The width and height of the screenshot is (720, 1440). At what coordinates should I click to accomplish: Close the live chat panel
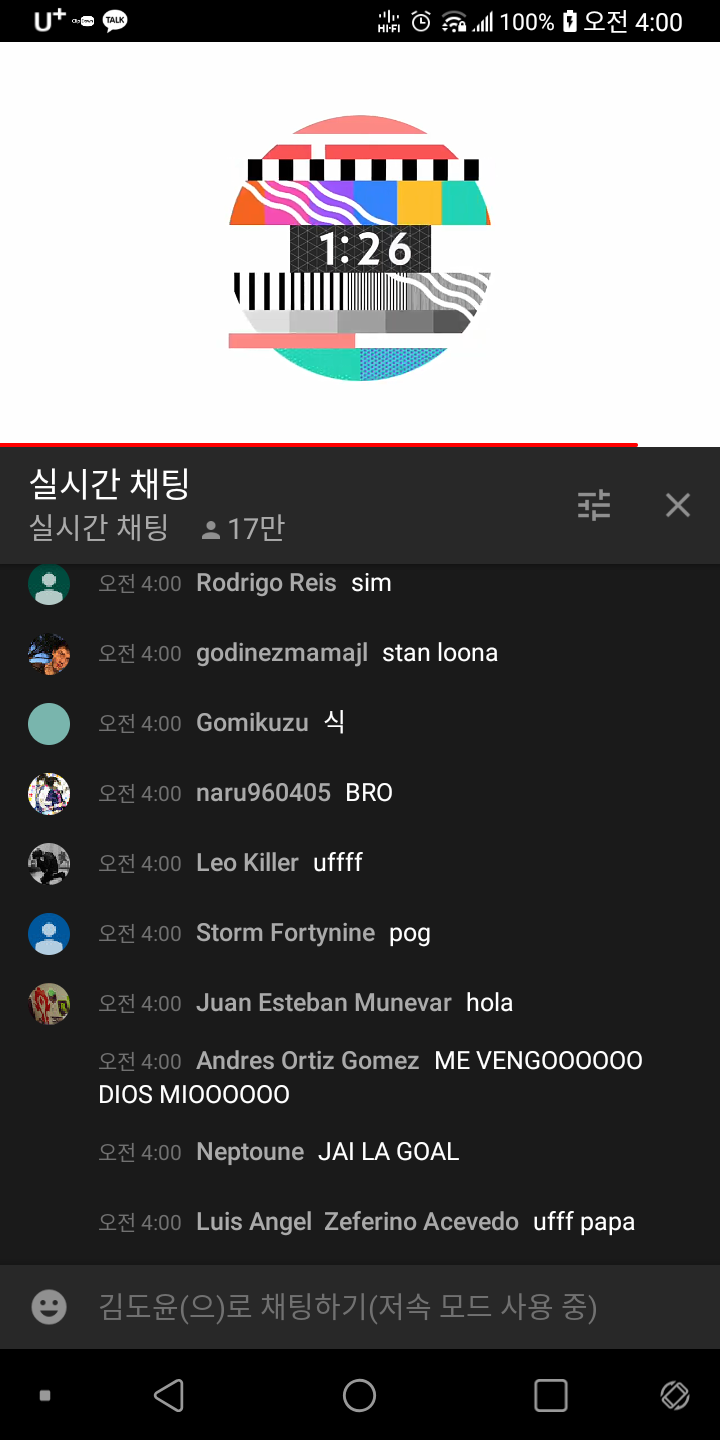[678, 505]
